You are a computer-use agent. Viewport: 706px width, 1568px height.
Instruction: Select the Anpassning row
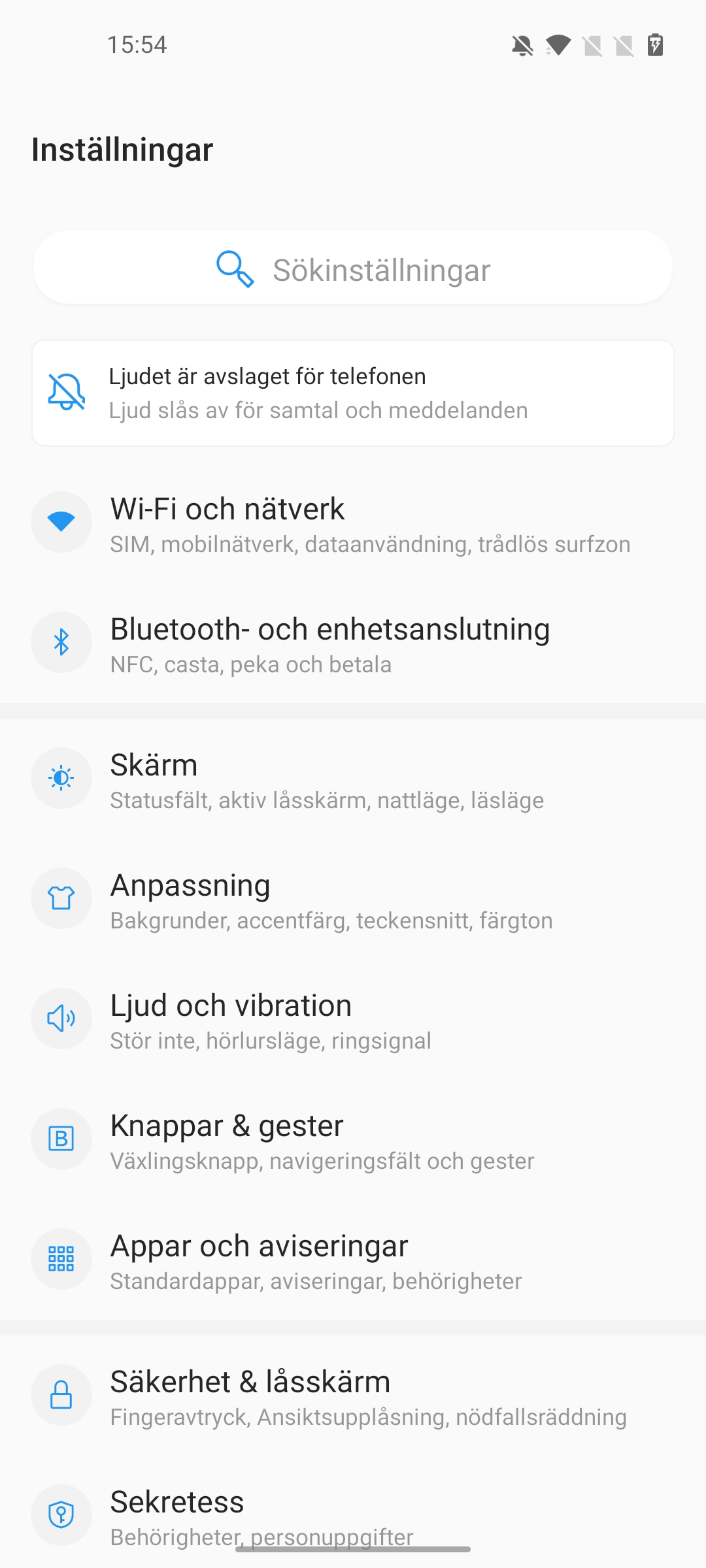(x=353, y=901)
